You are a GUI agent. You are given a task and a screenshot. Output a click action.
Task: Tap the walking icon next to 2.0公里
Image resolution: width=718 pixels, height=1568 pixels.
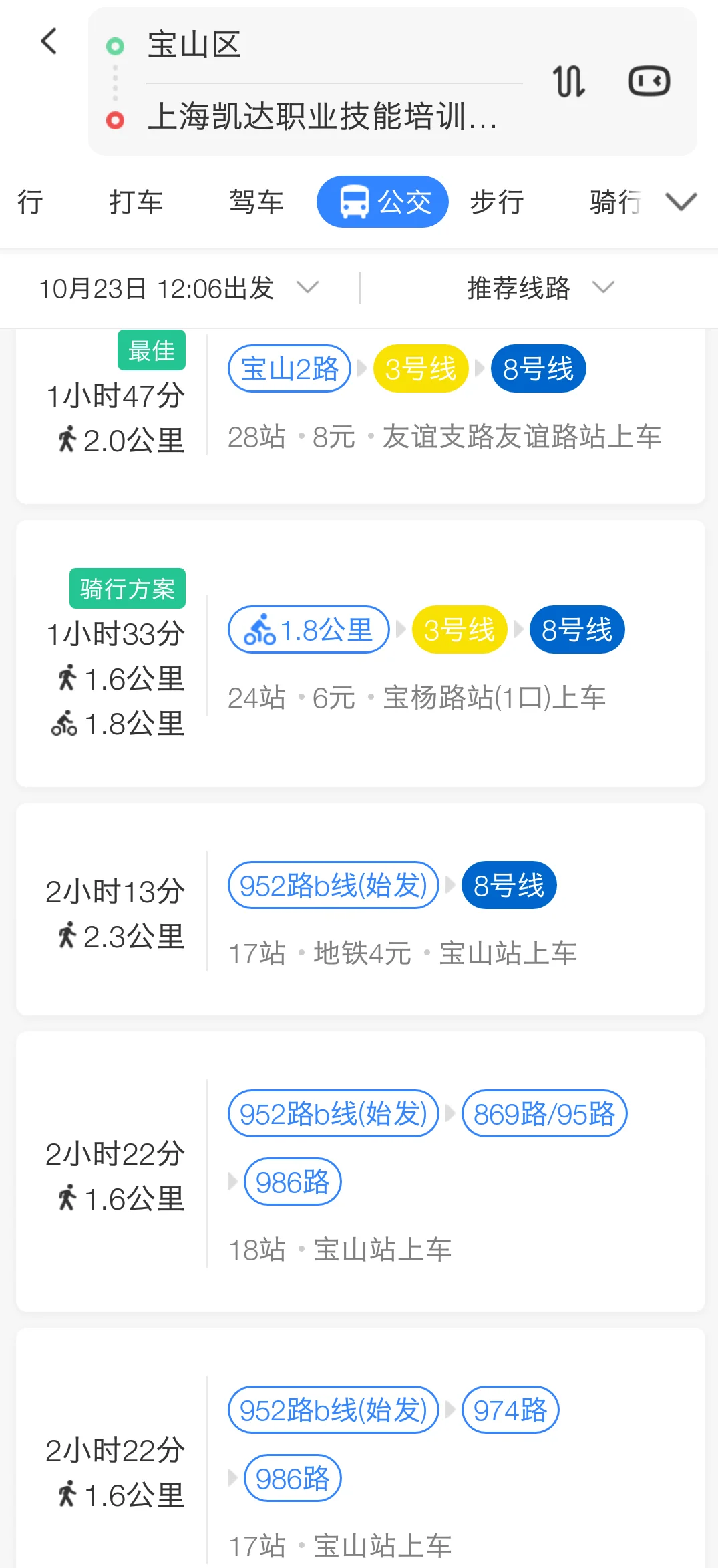(x=67, y=439)
